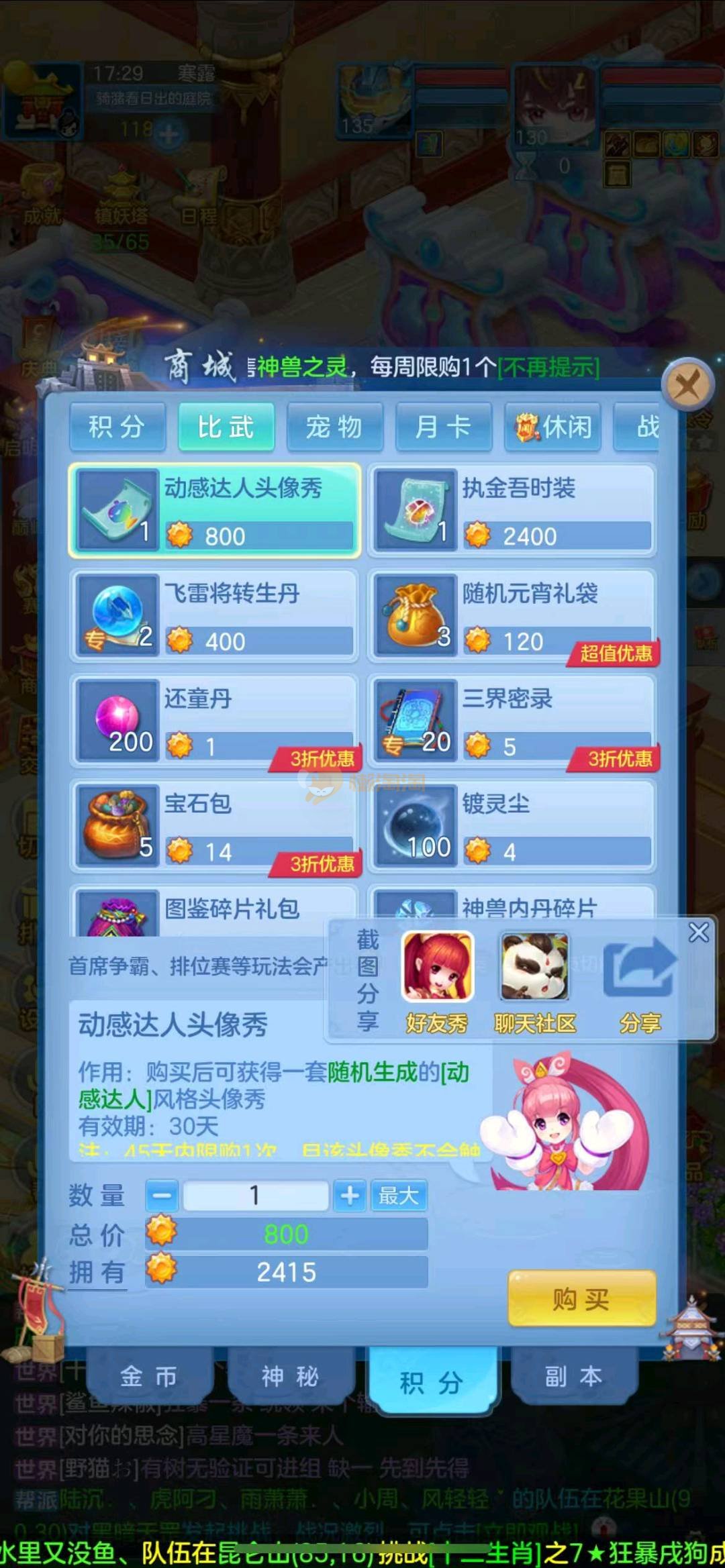Select the 还童丹 item

pos(213,721)
